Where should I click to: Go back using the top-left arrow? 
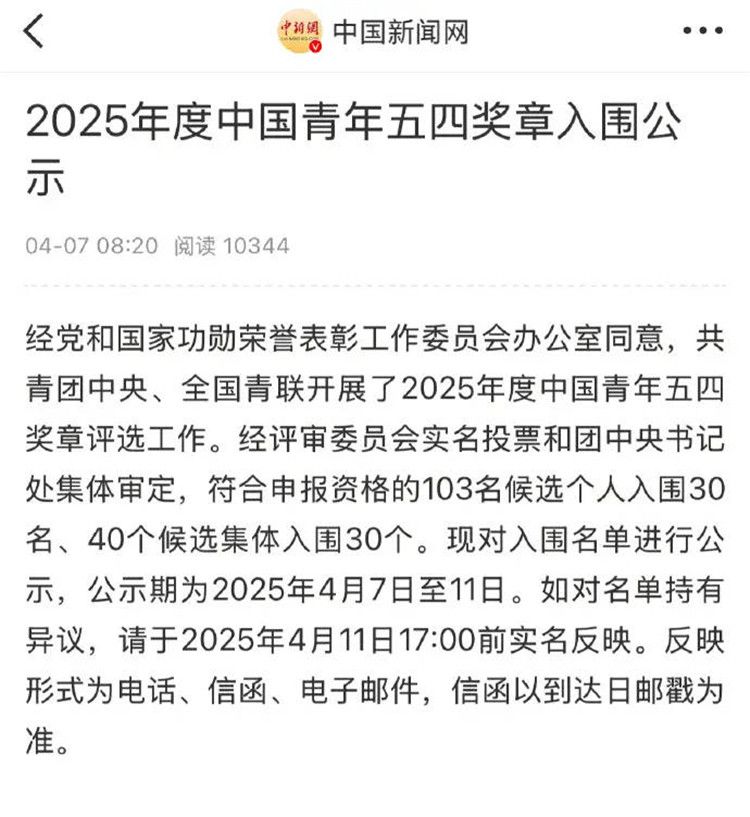[35, 32]
